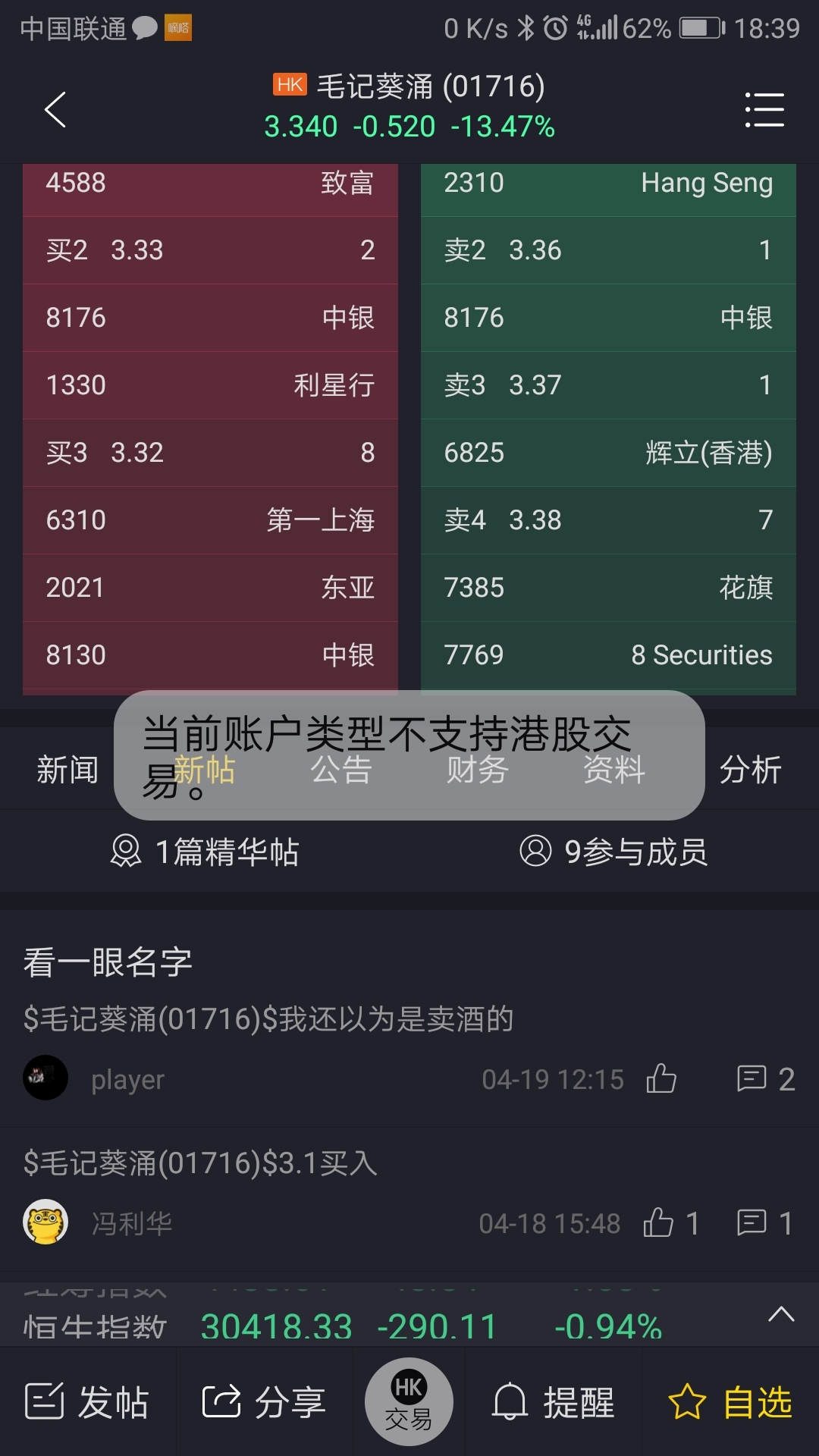
Task: Open the HK 交易 trade button
Action: click(x=409, y=1401)
